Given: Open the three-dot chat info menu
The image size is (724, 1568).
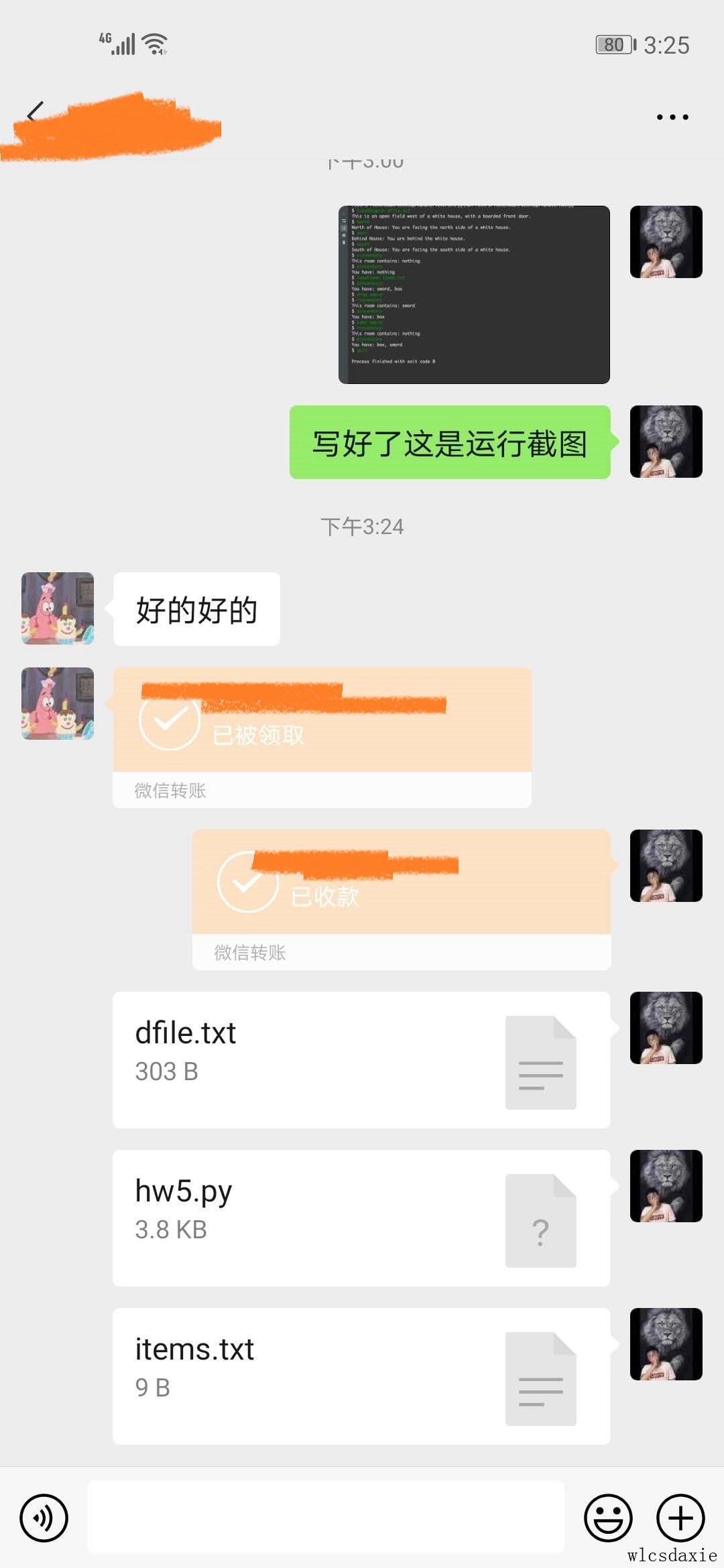Looking at the screenshot, I should pyautogui.click(x=672, y=117).
